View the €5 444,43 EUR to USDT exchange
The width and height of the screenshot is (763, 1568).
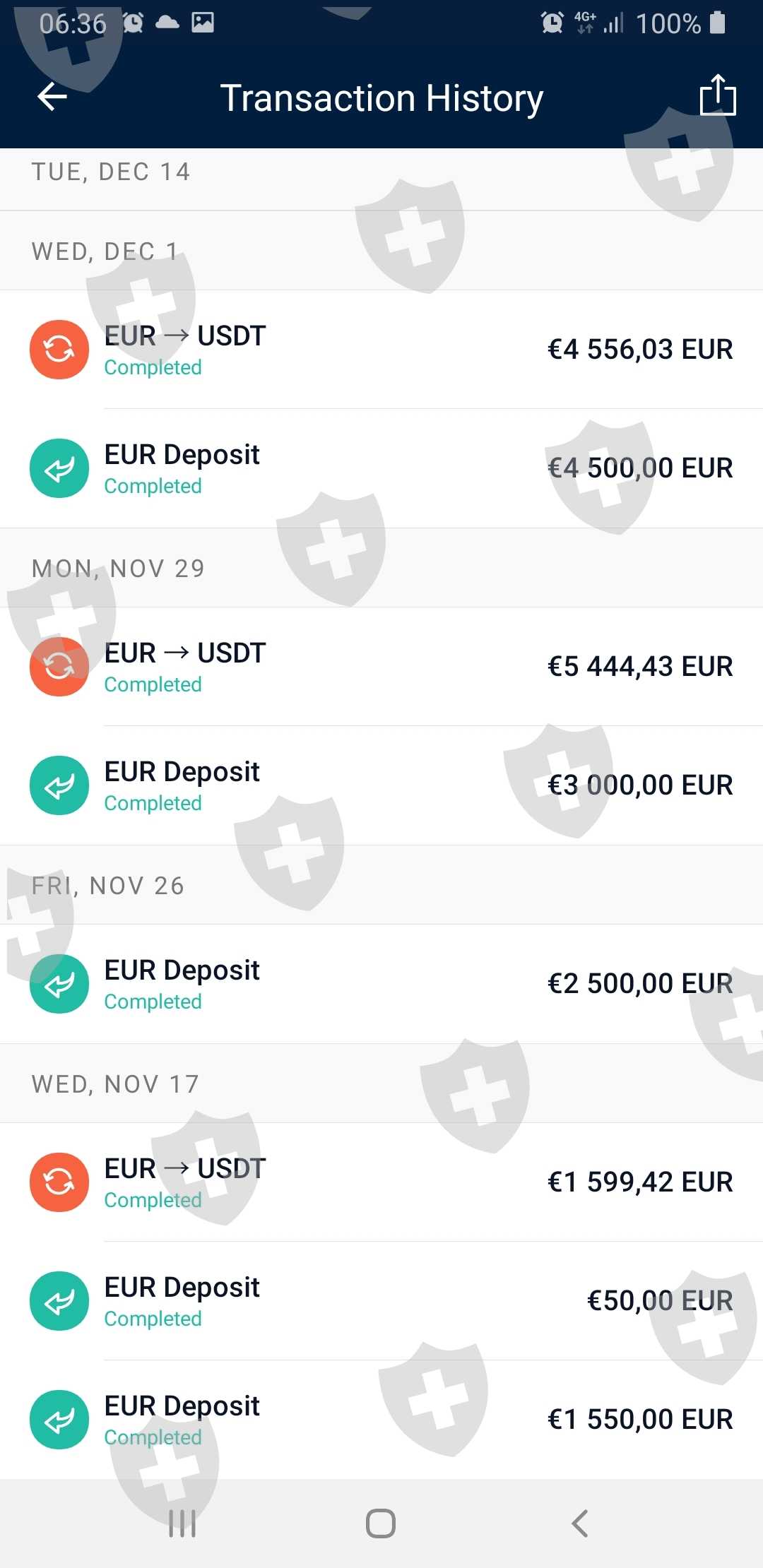pos(381,667)
